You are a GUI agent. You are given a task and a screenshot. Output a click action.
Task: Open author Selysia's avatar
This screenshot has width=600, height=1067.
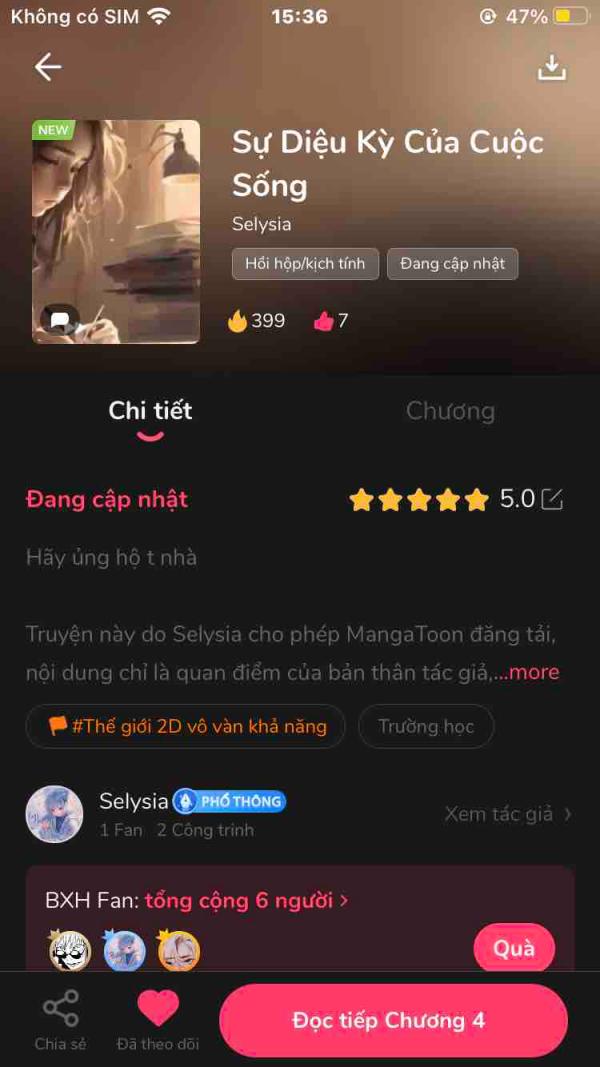tap(54, 814)
